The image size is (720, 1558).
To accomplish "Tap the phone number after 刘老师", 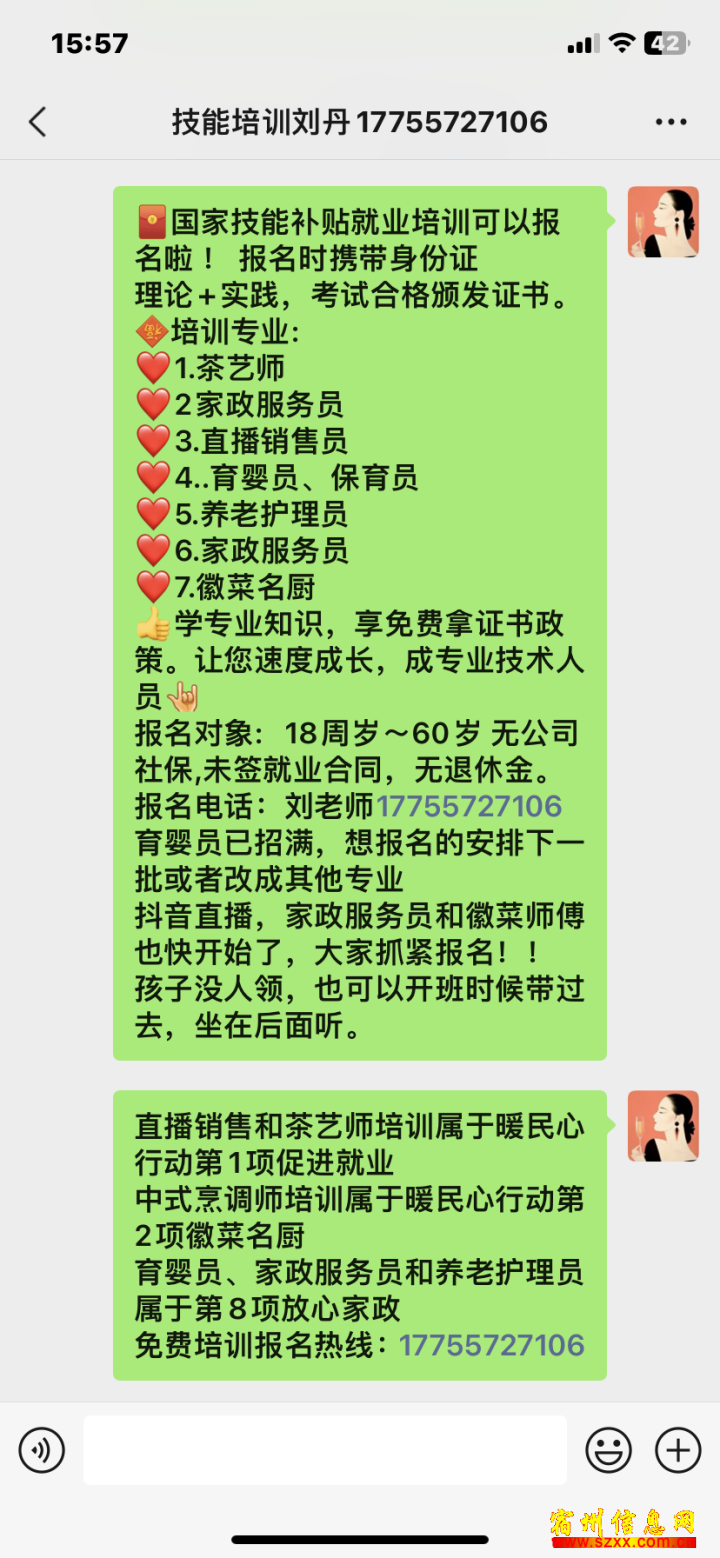I will 469,806.
